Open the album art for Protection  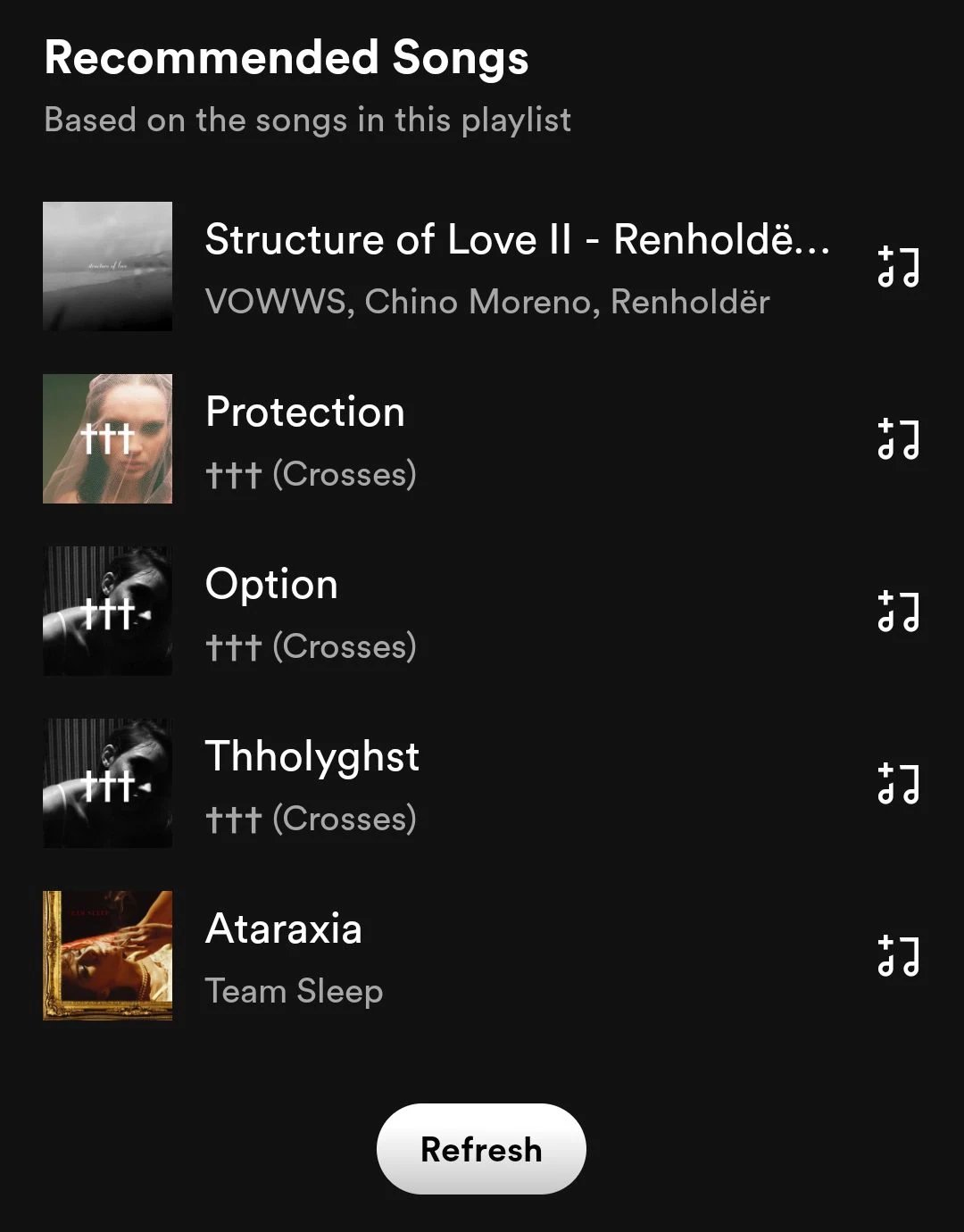(x=107, y=438)
